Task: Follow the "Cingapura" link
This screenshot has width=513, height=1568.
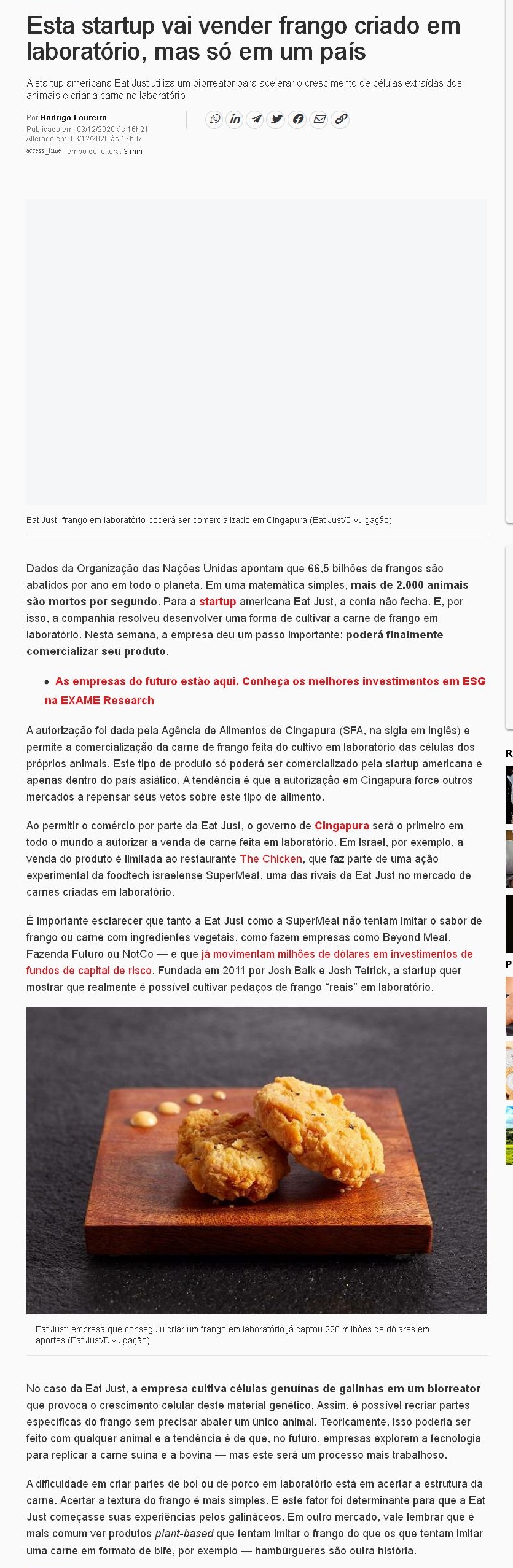Action: 342,826
